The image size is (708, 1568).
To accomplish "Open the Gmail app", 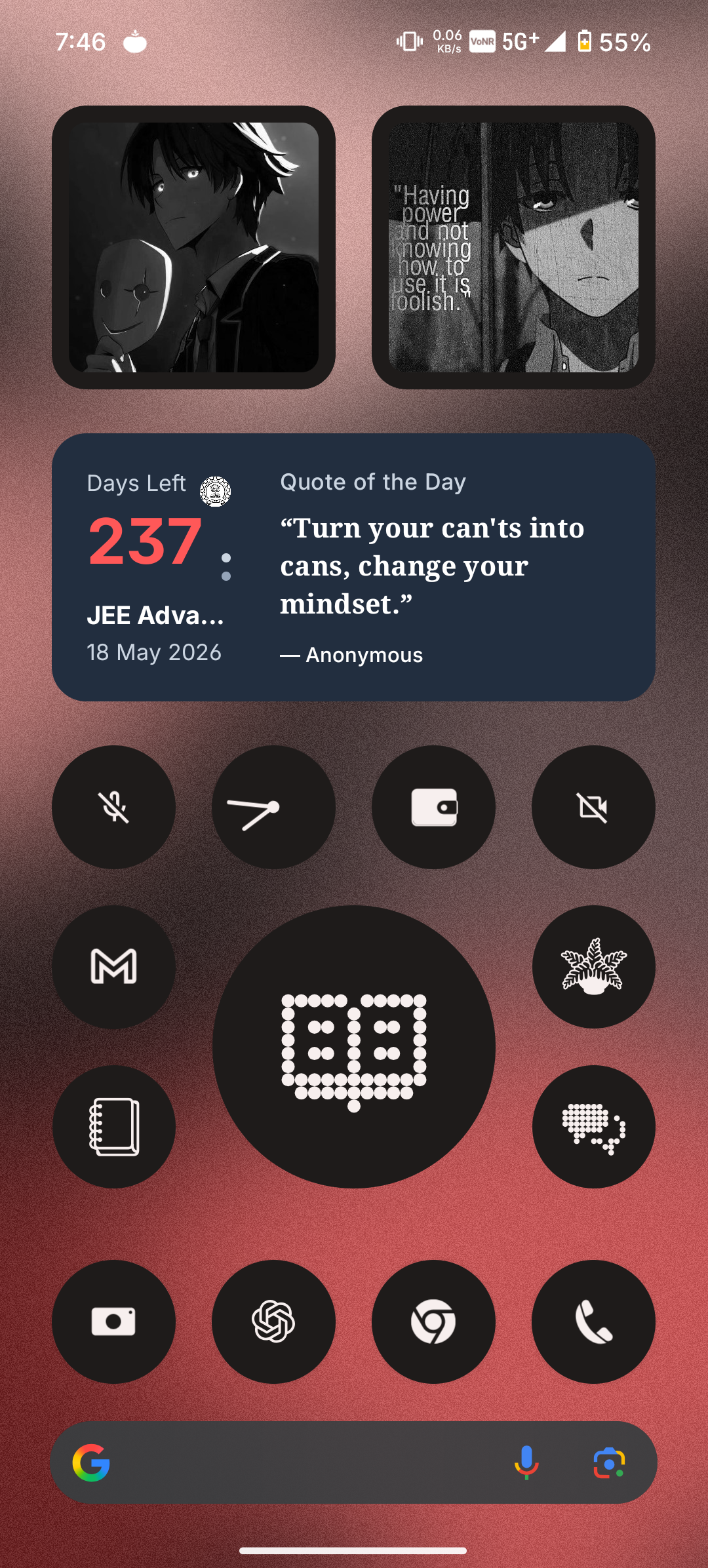I will coord(114,967).
